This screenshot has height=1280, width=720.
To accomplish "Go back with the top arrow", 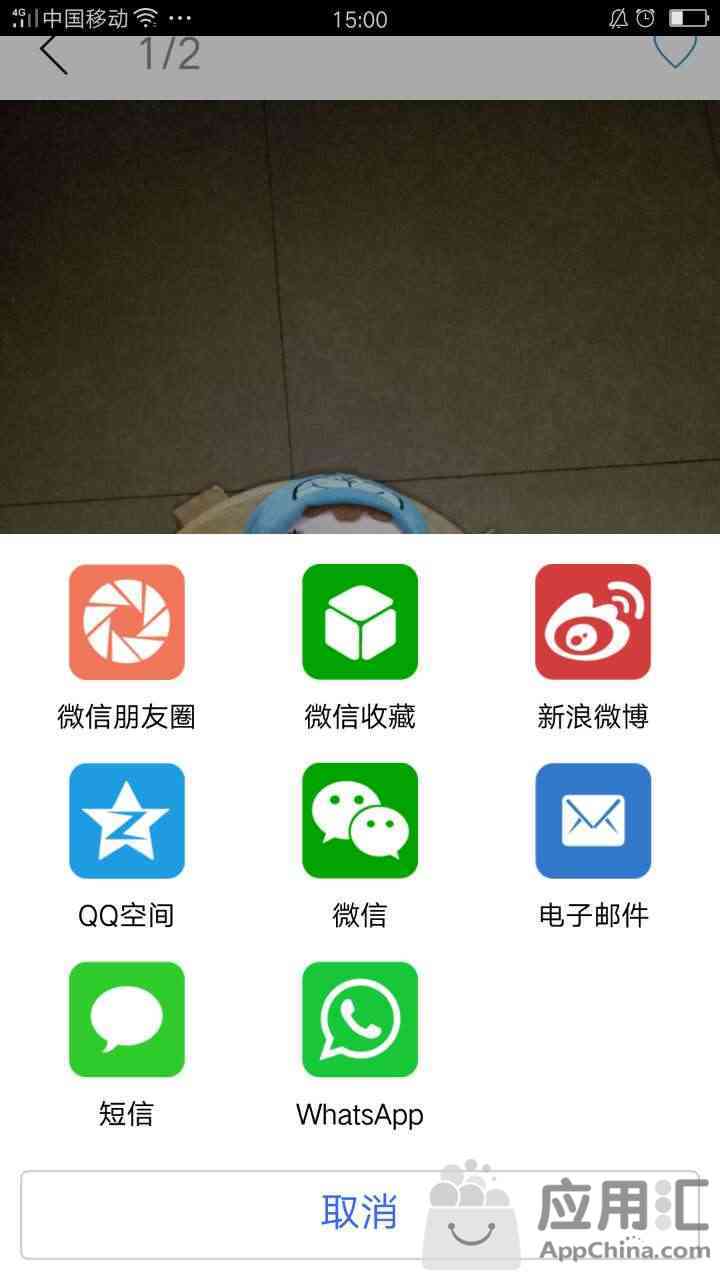I will (54, 54).
